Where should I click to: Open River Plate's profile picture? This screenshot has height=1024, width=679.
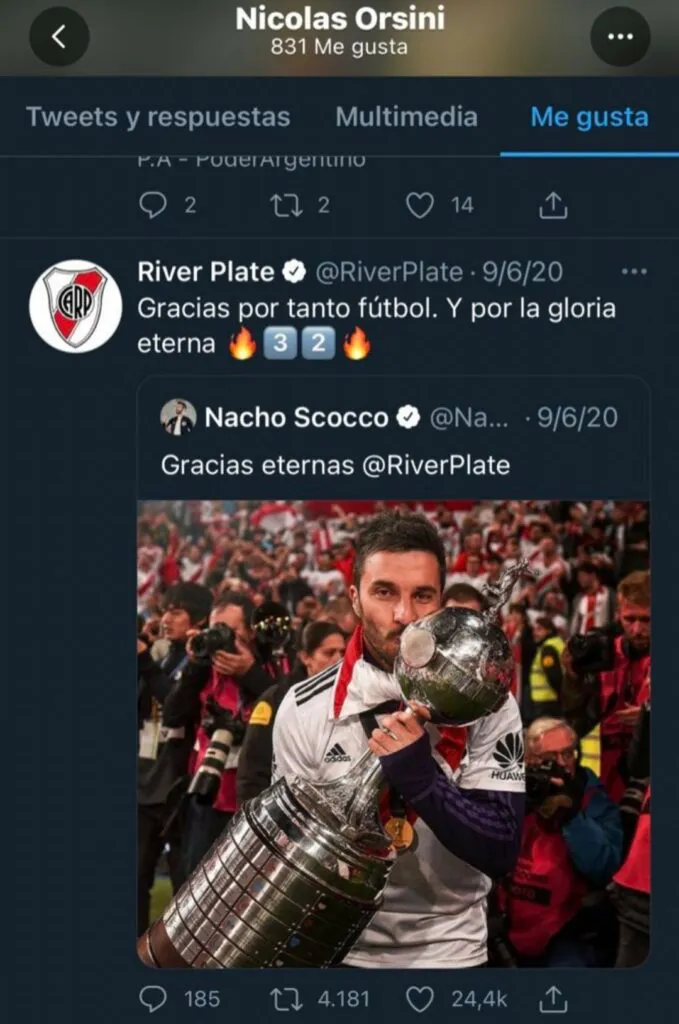click(75, 306)
